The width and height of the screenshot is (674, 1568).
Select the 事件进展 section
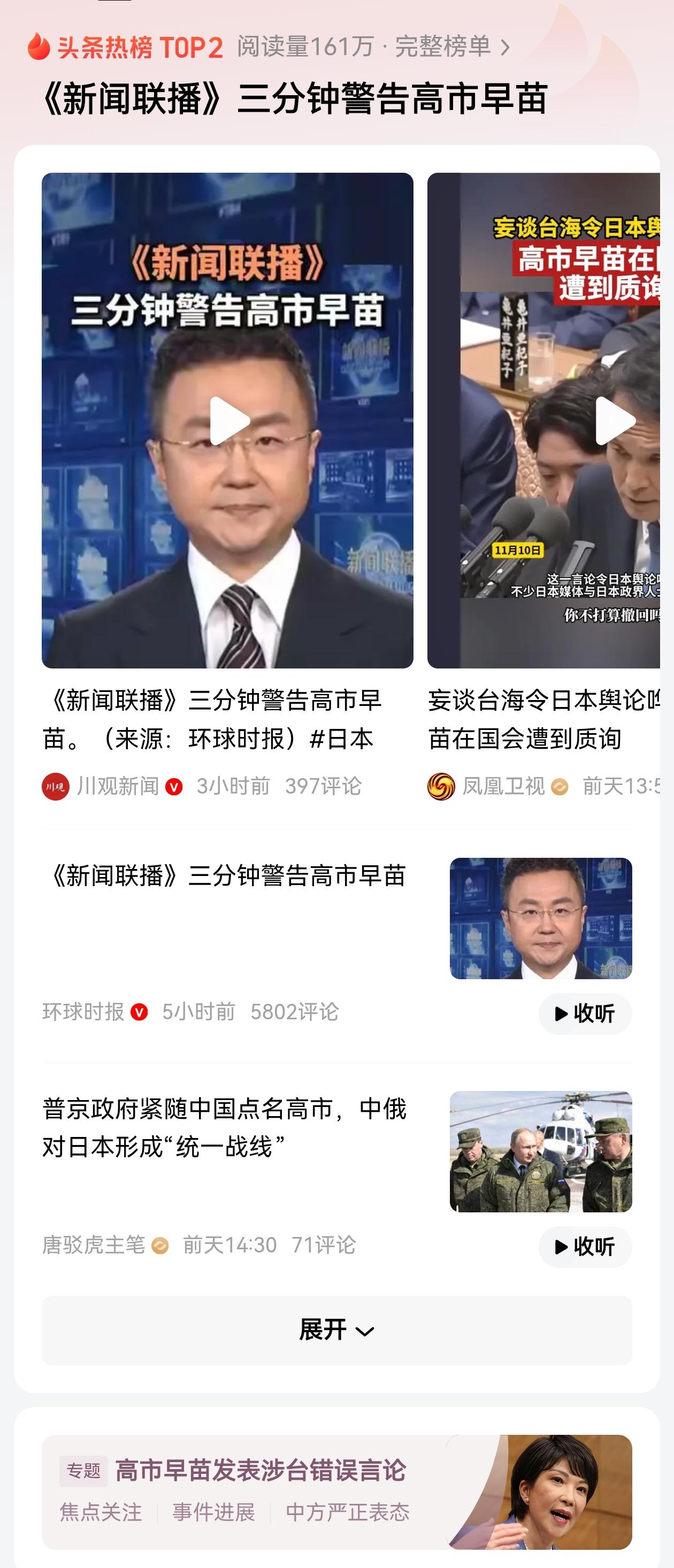pyautogui.click(x=214, y=1512)
